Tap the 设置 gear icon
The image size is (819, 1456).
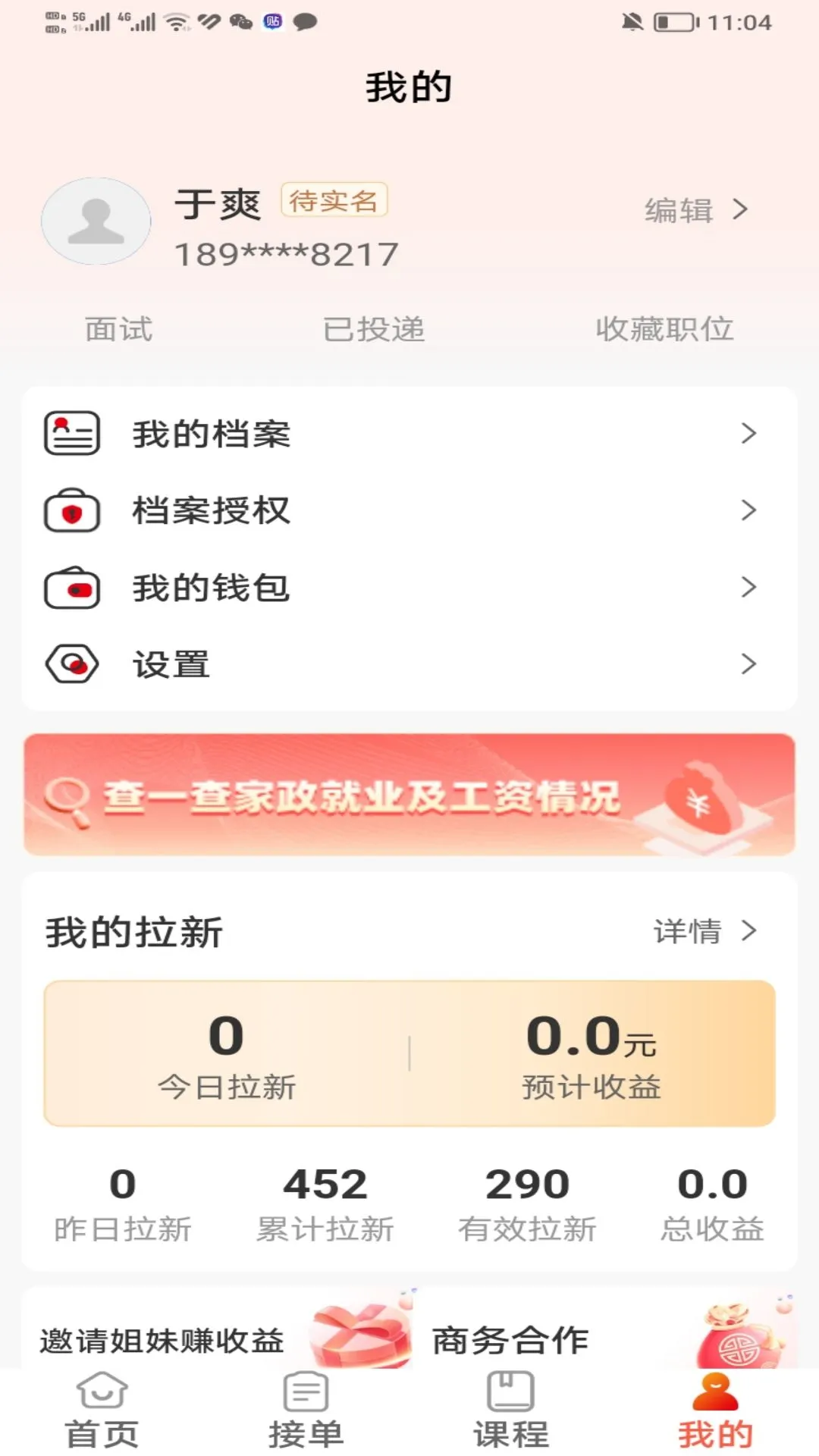71,665
